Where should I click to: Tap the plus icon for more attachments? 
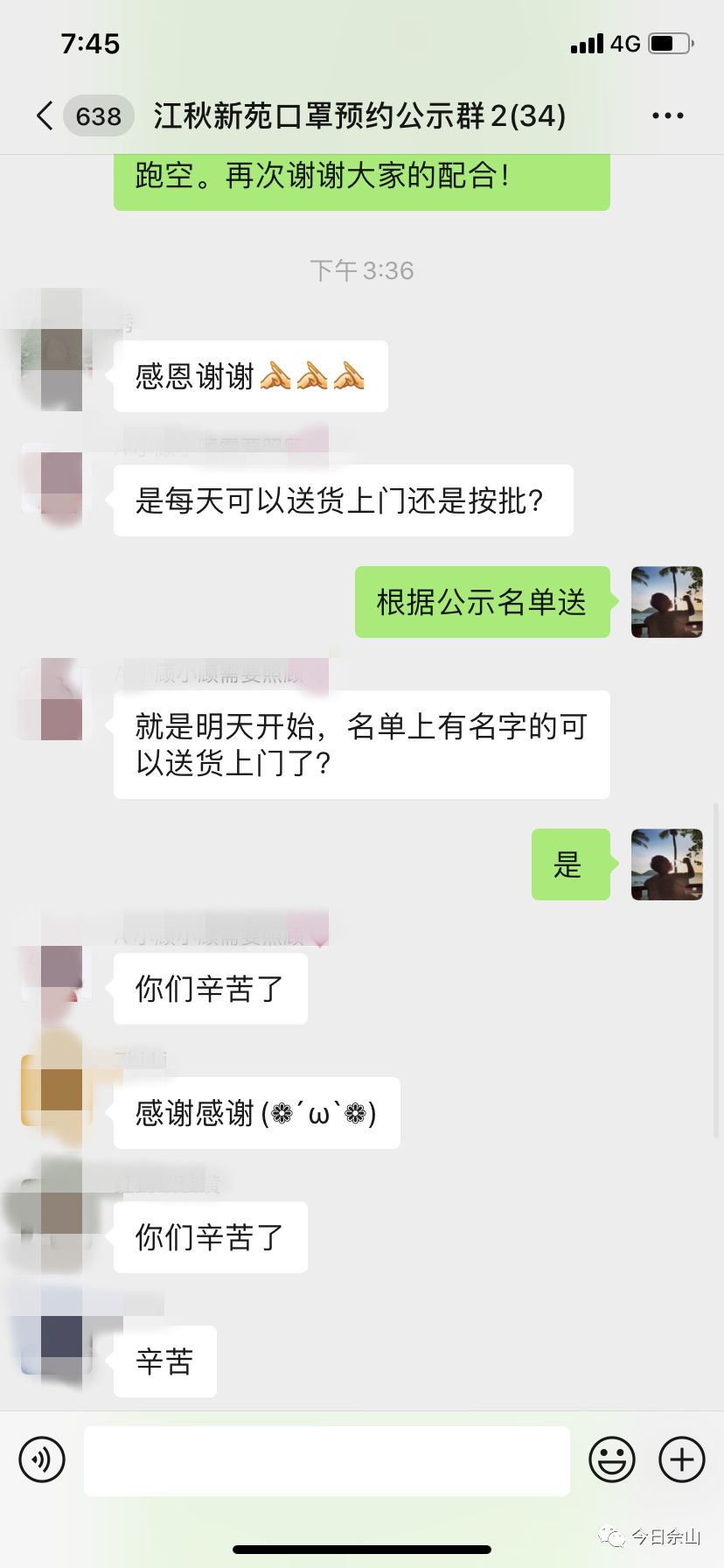[x=680, y=1459]
